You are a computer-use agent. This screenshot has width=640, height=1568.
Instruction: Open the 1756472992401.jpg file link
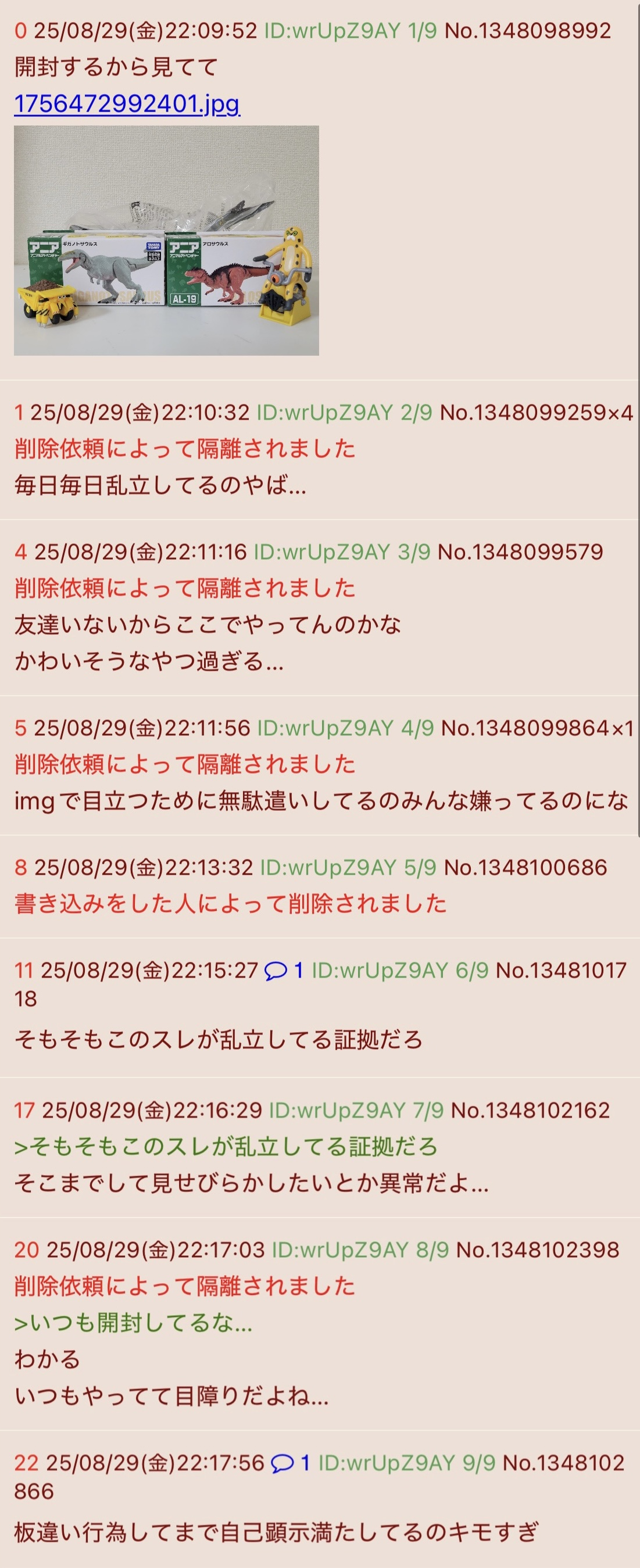127,104
